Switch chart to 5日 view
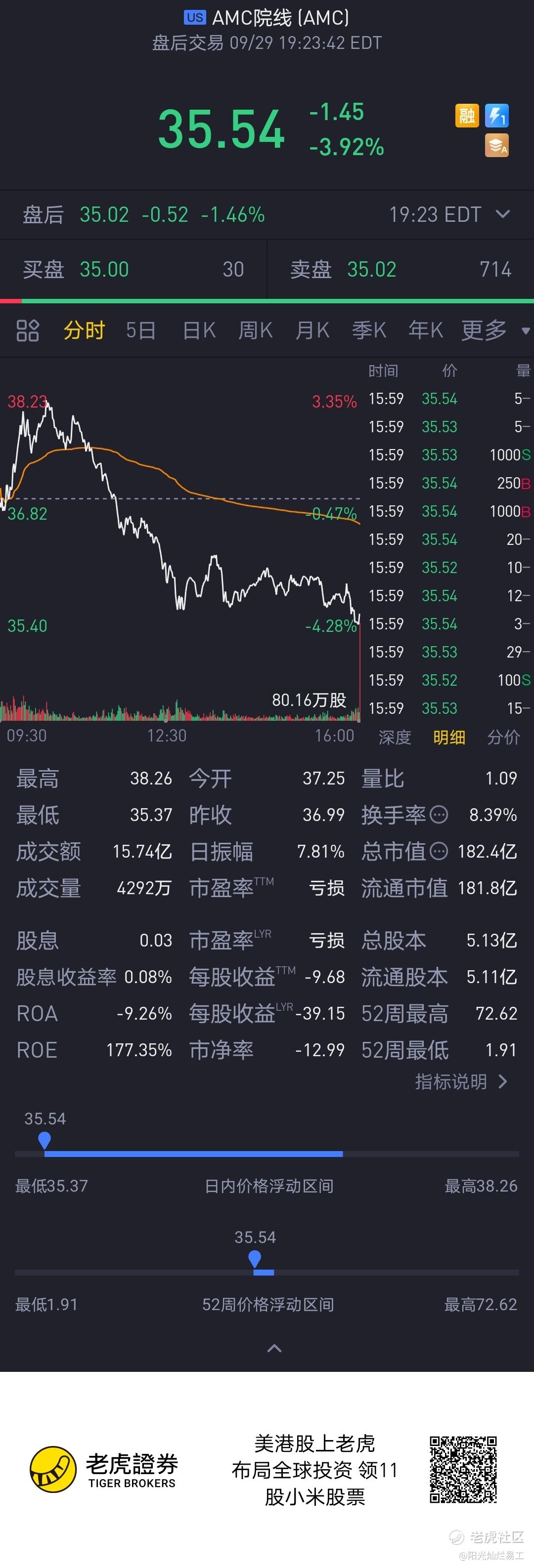 click(140, 330)
